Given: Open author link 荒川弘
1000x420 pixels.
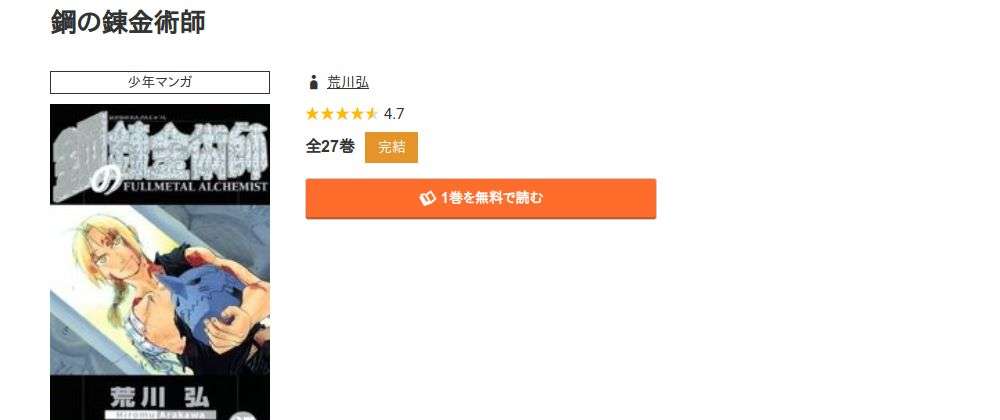Looking at the screenshot, I should [x=348, y=82].
